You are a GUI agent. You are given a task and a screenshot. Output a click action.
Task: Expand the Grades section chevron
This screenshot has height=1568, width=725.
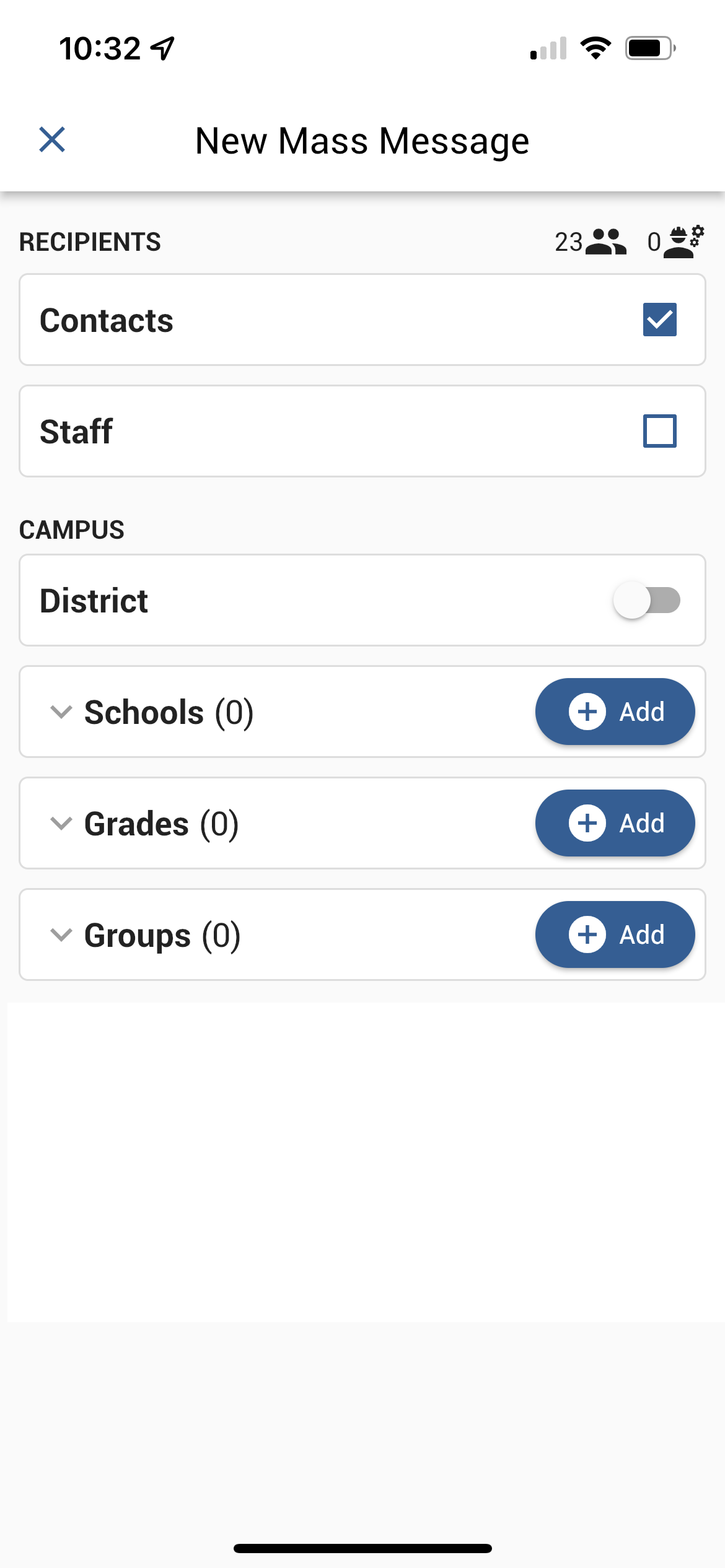(x=61, y=823)
